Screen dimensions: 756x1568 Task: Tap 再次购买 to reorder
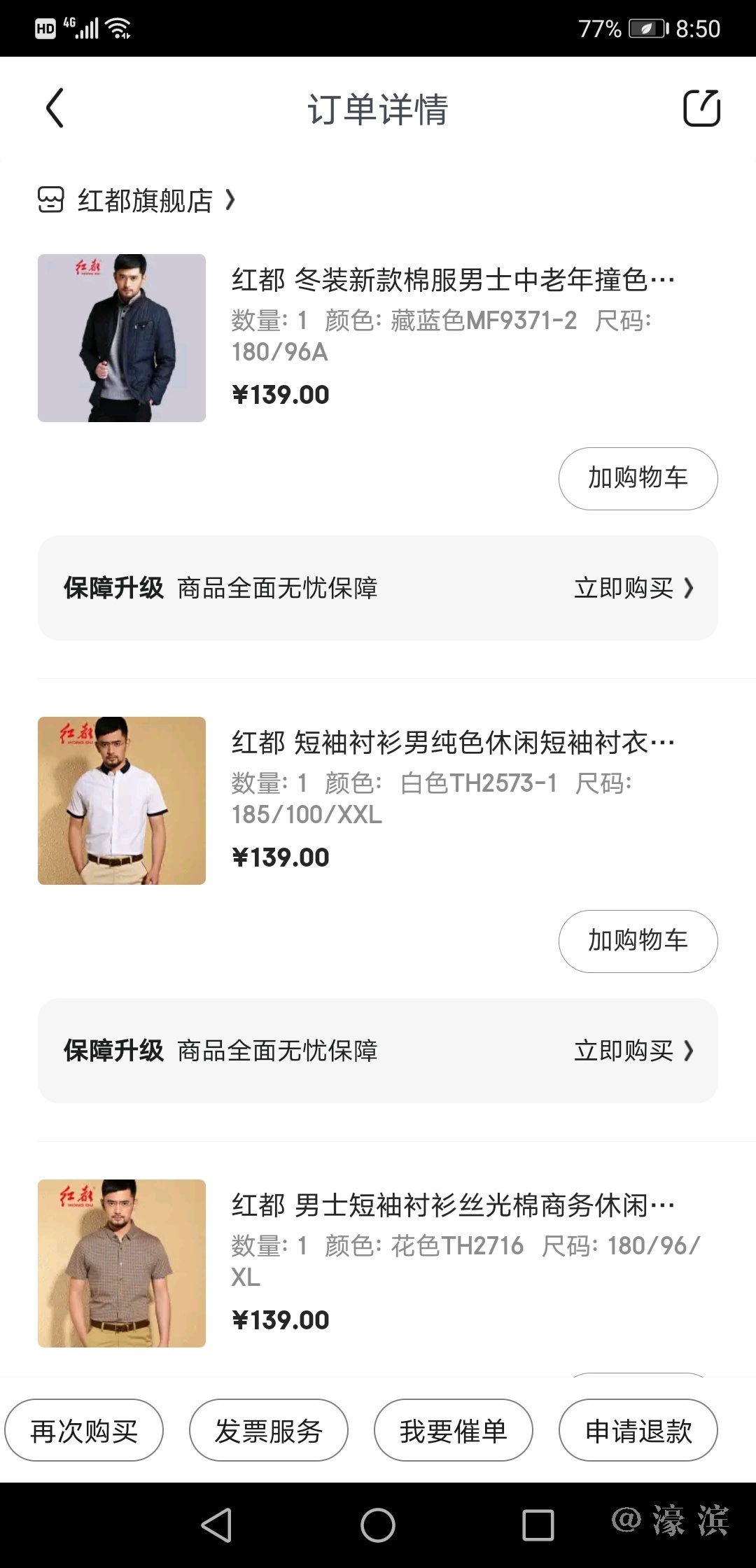point(84,1431)
